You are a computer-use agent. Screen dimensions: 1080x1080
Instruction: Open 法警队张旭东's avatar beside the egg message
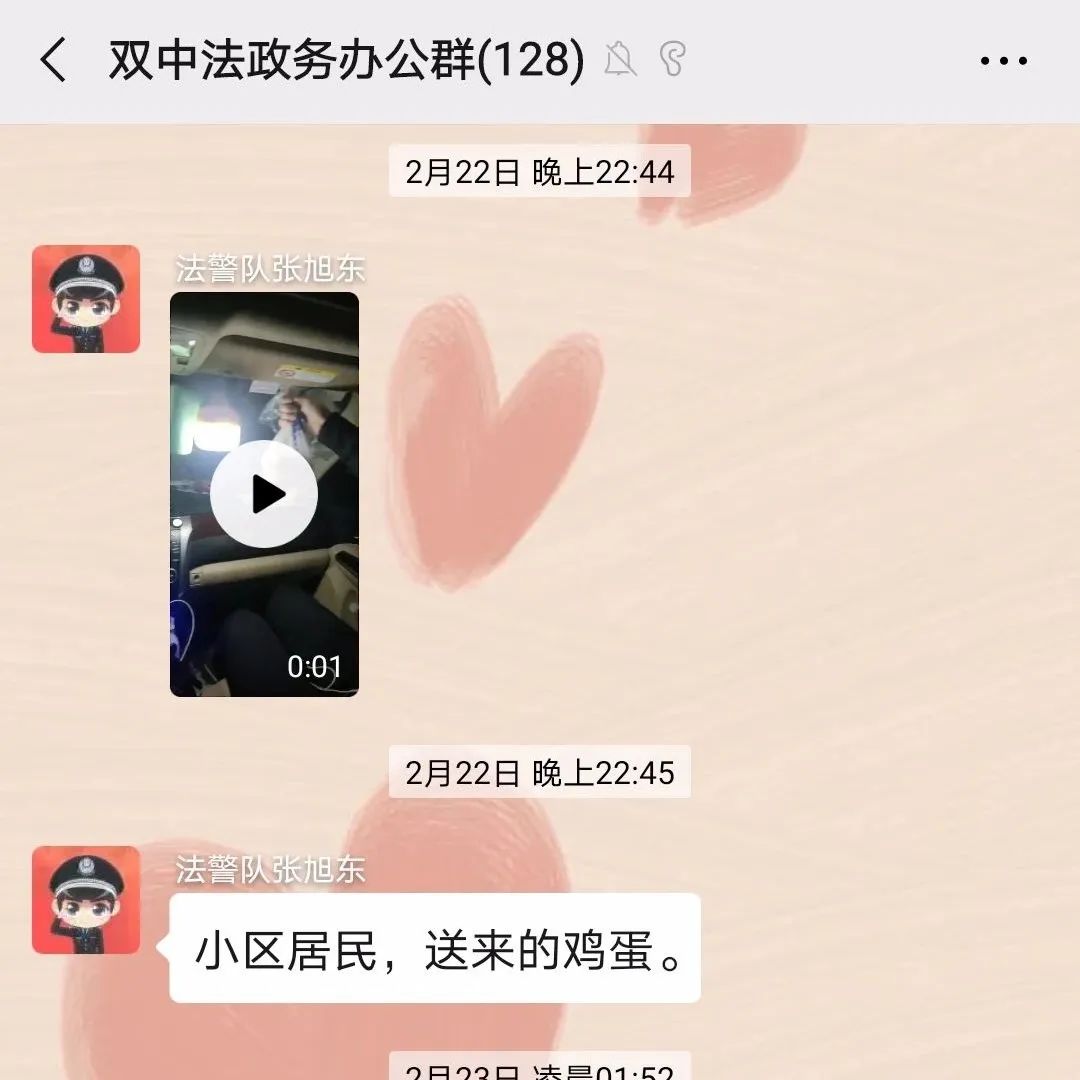coord(86,900)
